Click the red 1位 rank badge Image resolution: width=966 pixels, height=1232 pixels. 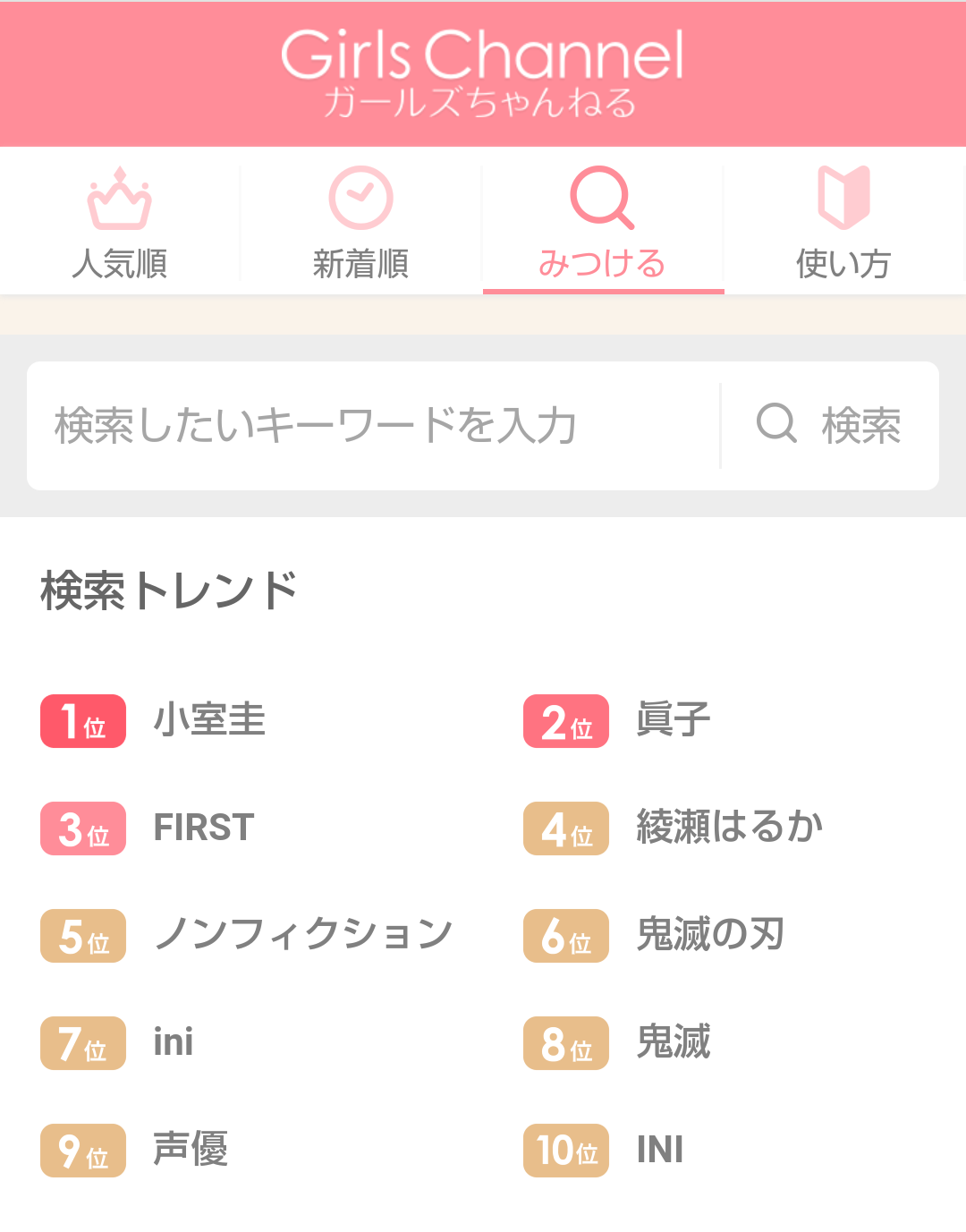coord(82,721)
